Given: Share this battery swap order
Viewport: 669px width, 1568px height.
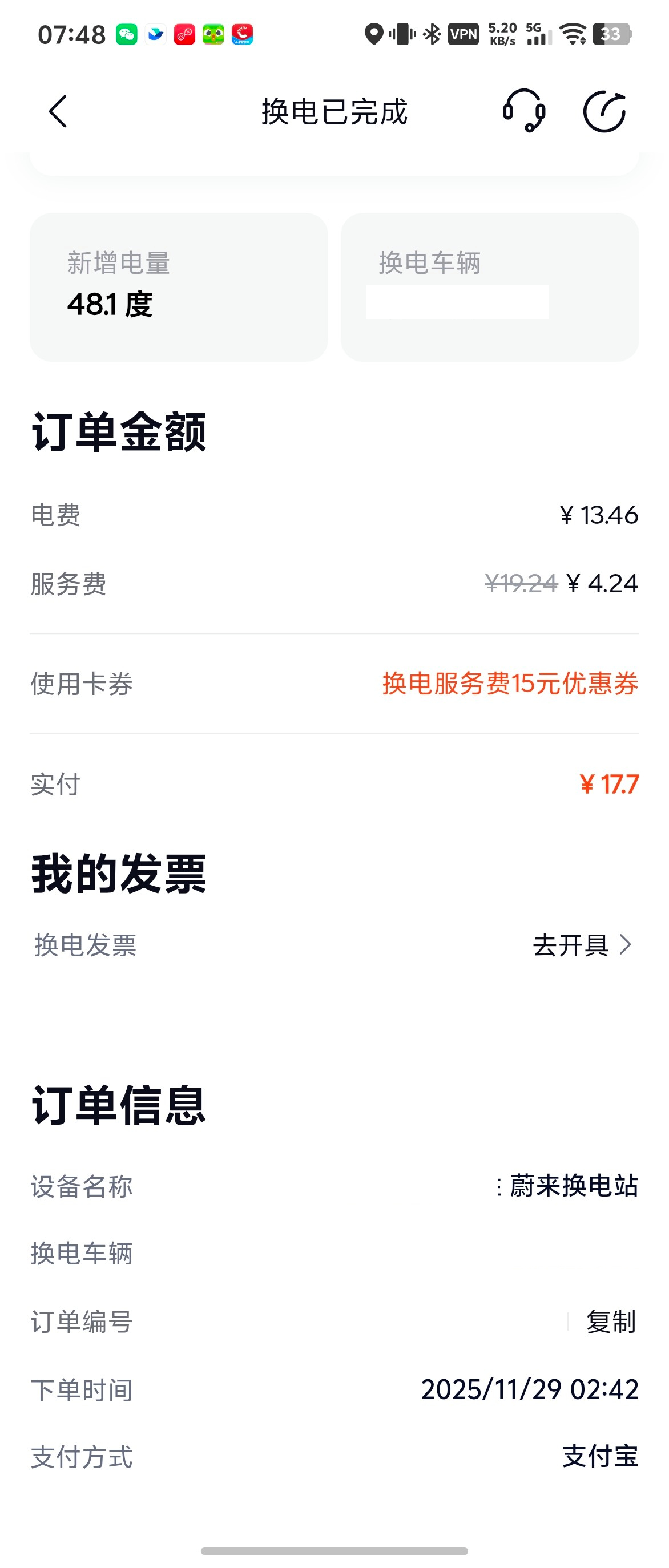Looking at the screenshot, I should coord(604,111).
